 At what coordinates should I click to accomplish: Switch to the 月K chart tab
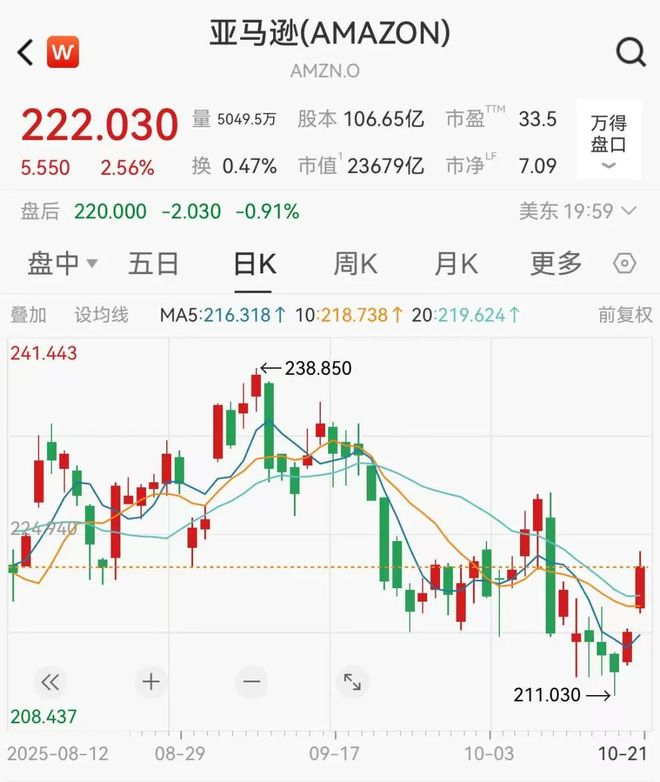455,263
